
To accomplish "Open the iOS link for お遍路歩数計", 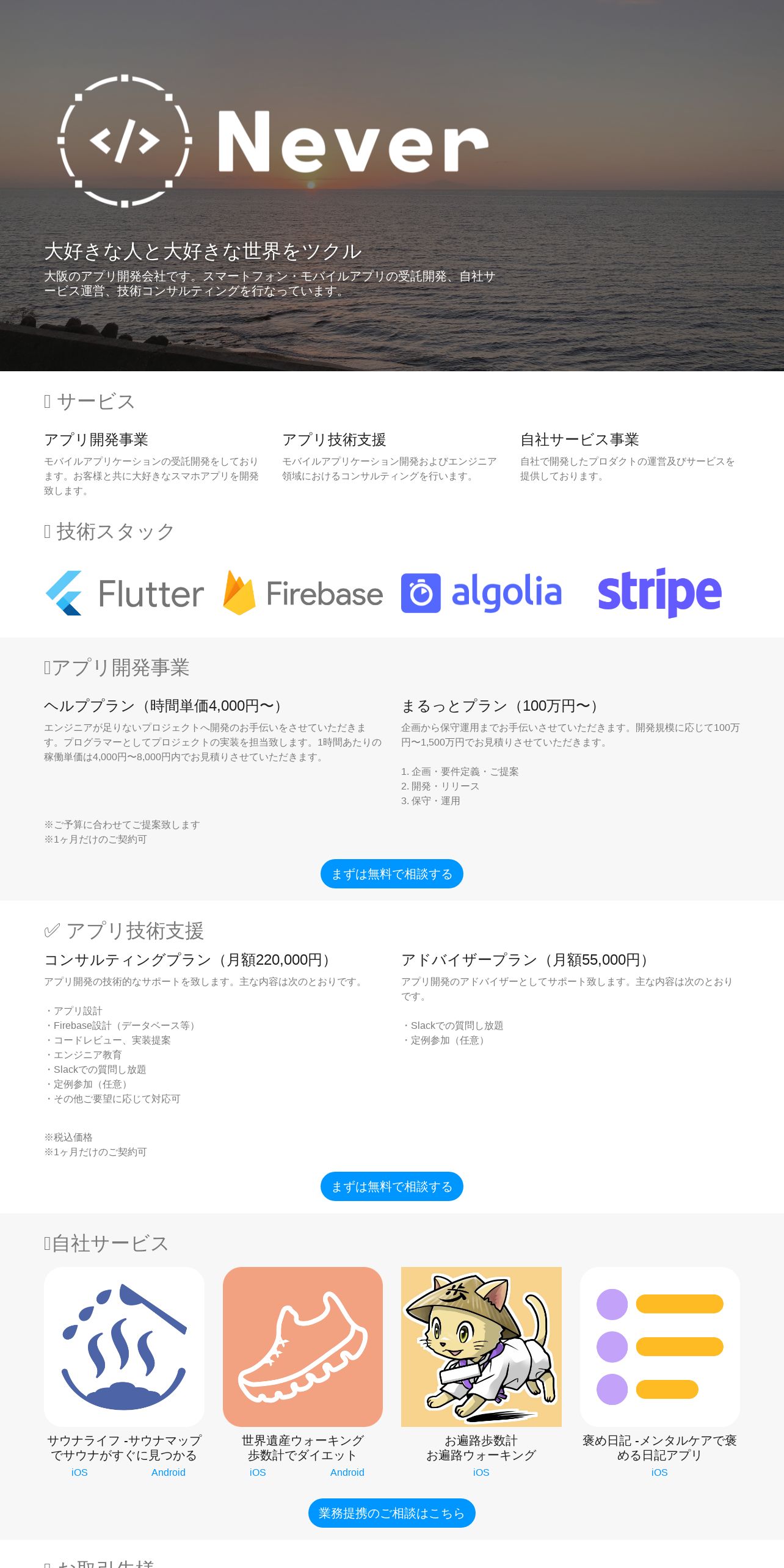I will point(481,1472).
